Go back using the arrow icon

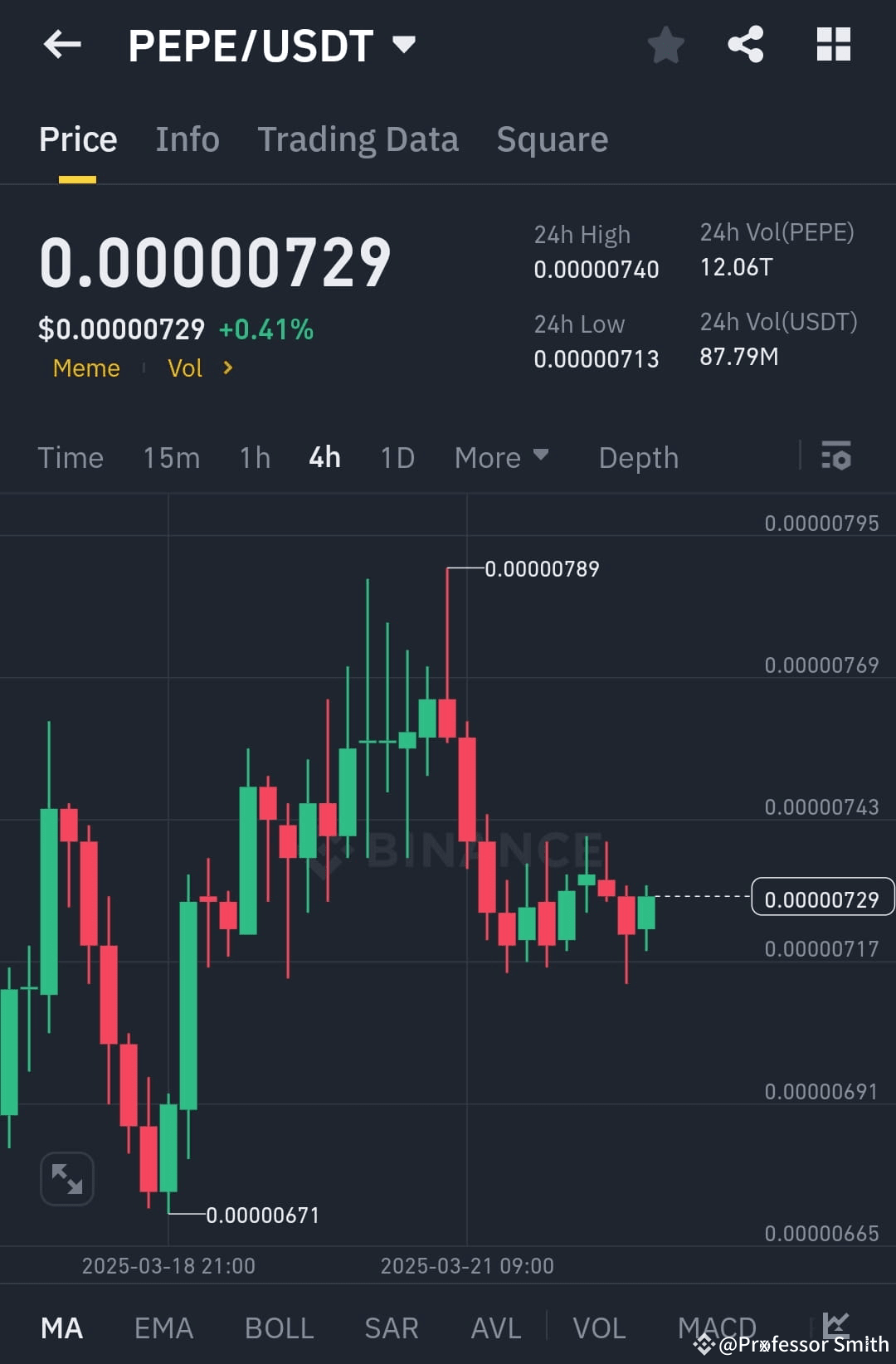pyautogui.click(x=62, y=45)
